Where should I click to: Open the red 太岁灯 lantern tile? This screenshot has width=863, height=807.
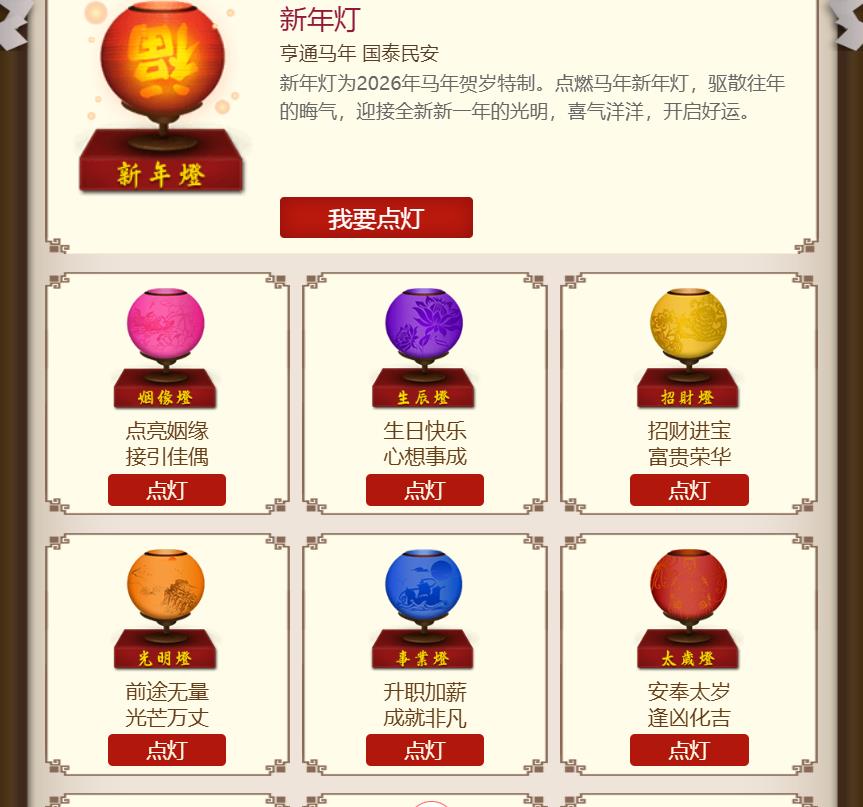(688, 607)
